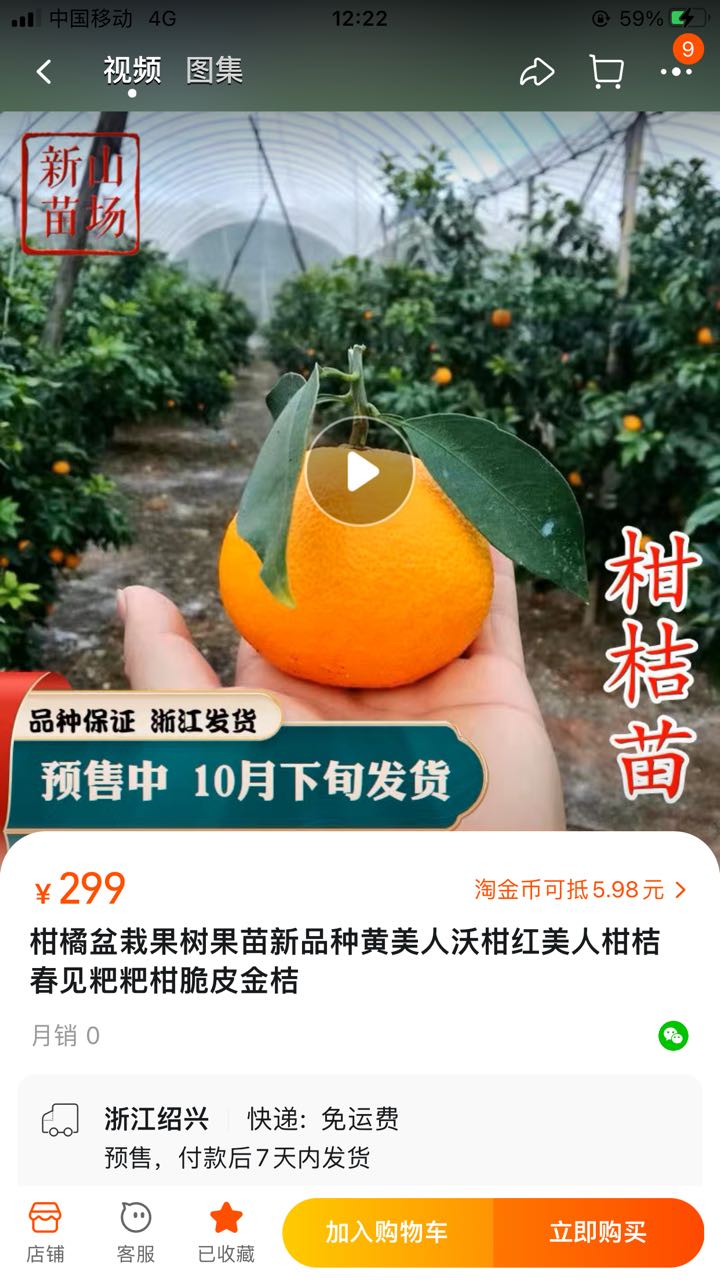Switch to the 视频 tab
This screenshot has height=1280, width=720.
[x=132, y=71]
